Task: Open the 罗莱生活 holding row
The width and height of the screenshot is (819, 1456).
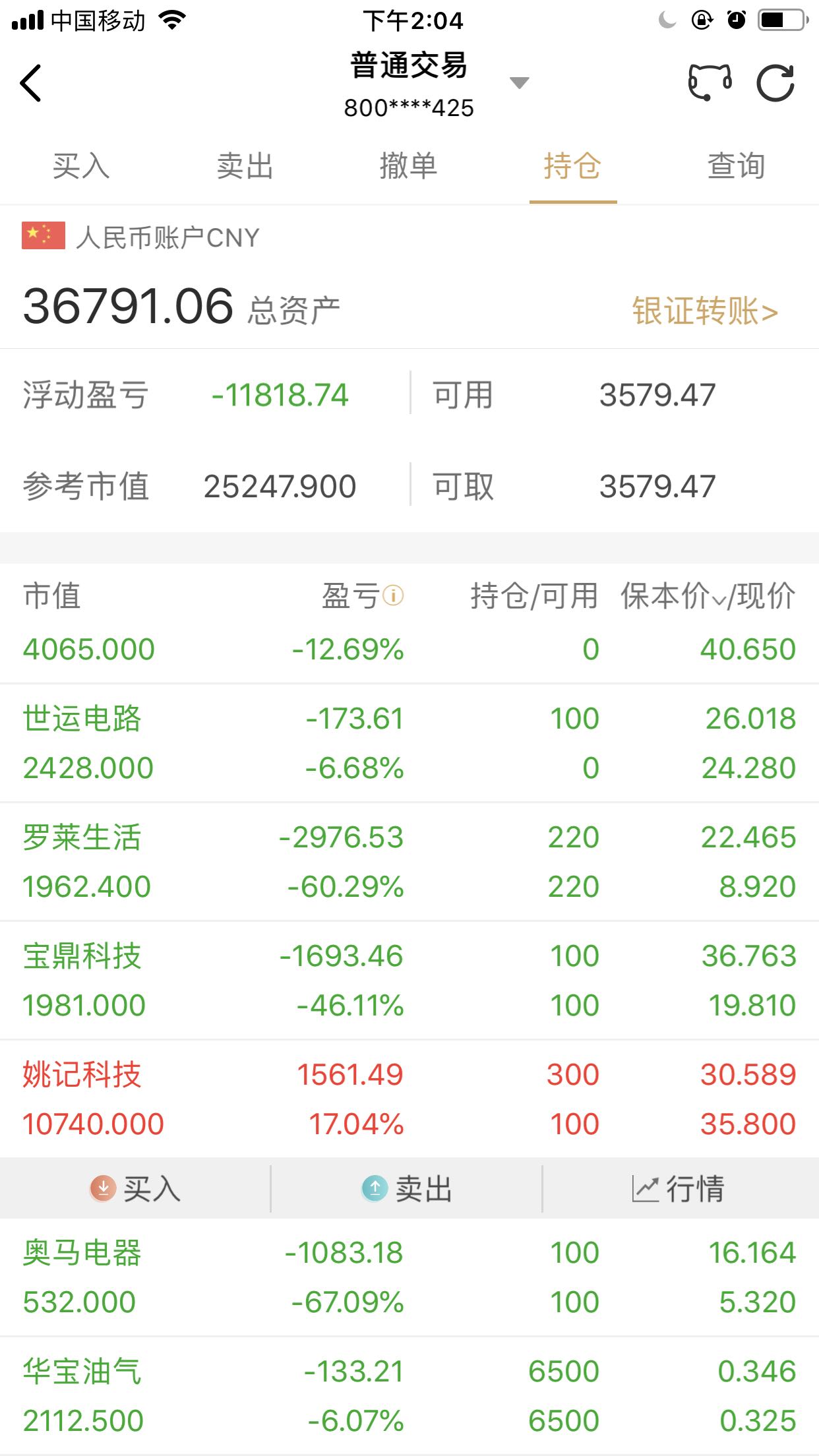Action: [x=409, y=862]
